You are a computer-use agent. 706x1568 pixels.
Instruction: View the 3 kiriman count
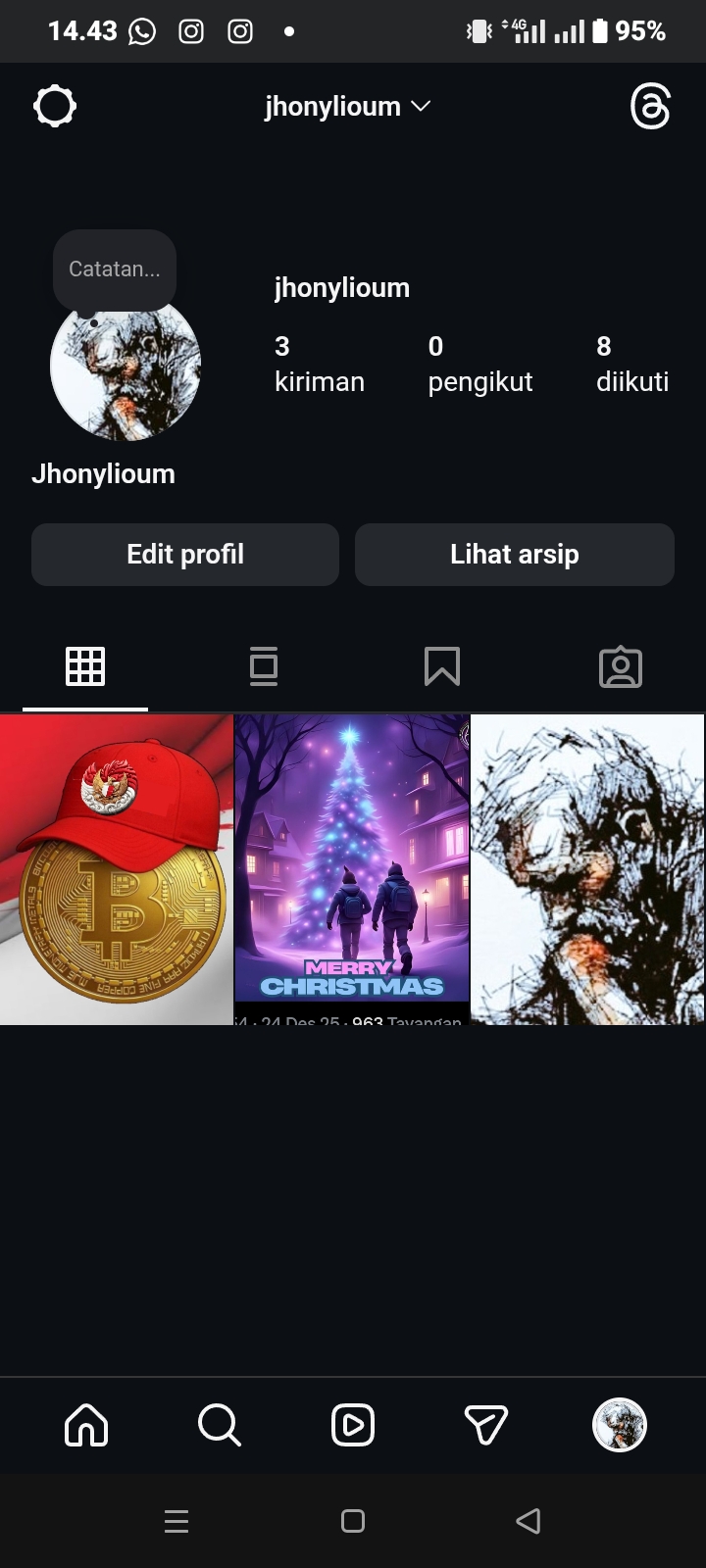coord(319,364)
